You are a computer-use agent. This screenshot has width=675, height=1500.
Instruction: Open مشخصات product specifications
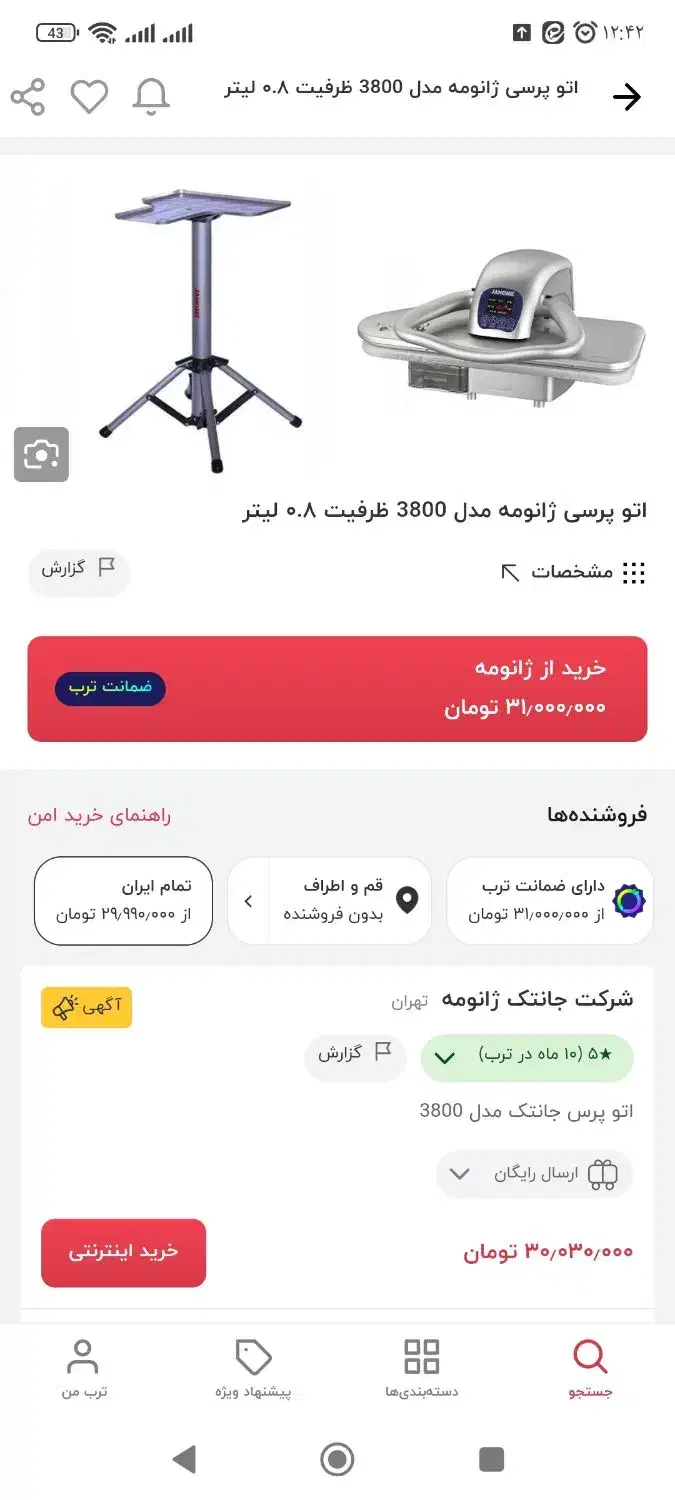click(573, 572)
